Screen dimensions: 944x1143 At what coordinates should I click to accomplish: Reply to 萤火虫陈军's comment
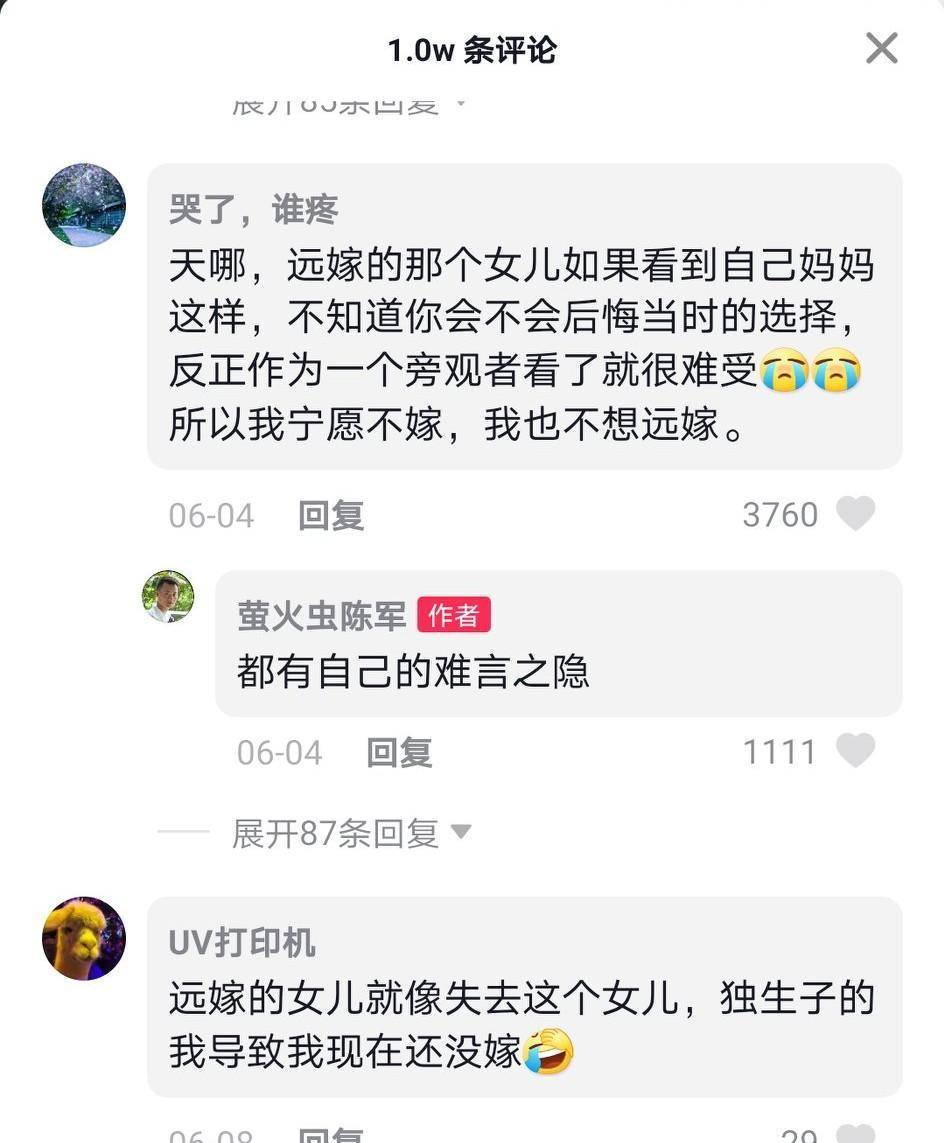399,752
